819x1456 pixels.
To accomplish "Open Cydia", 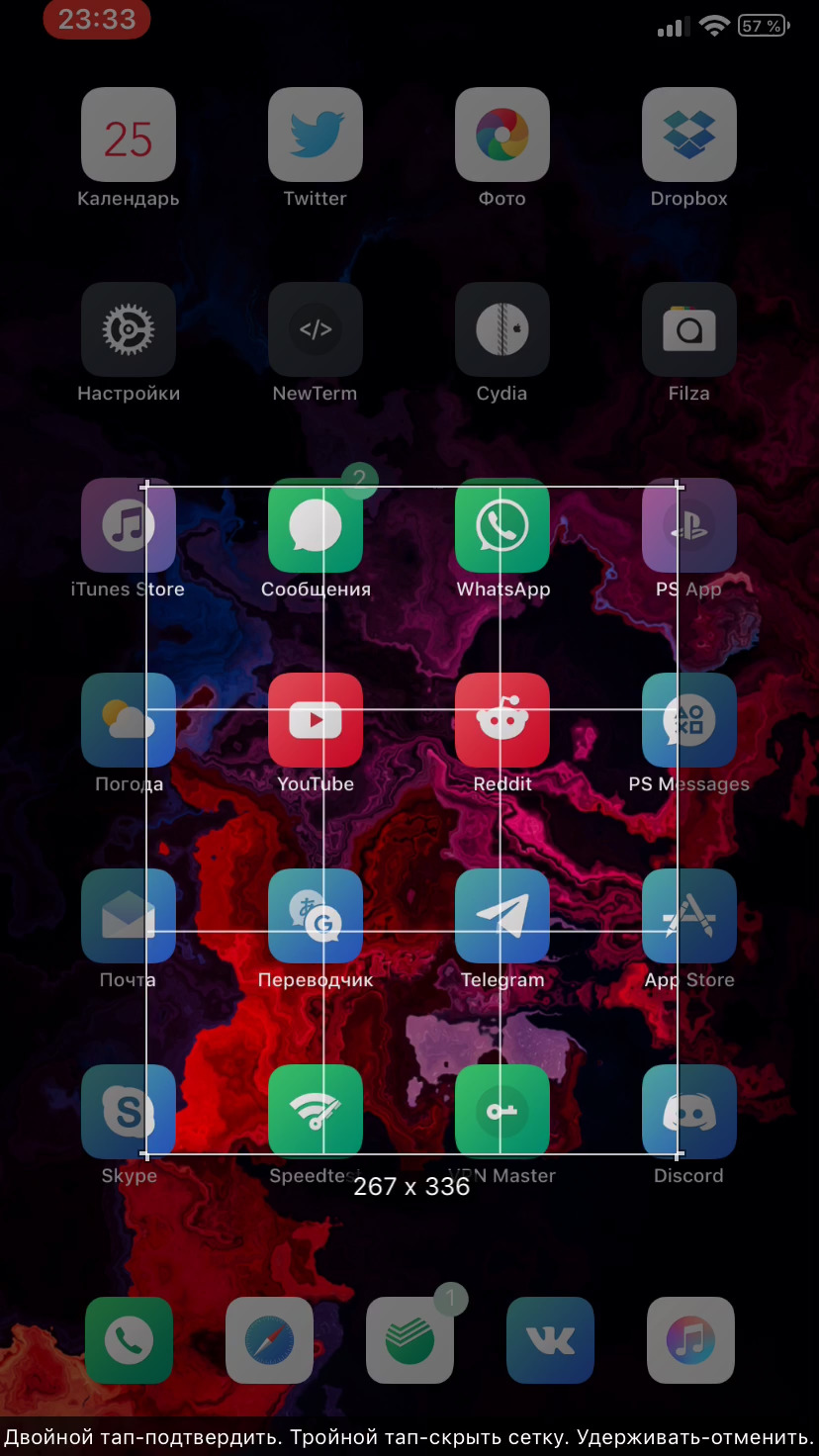I will click(502, 329).
